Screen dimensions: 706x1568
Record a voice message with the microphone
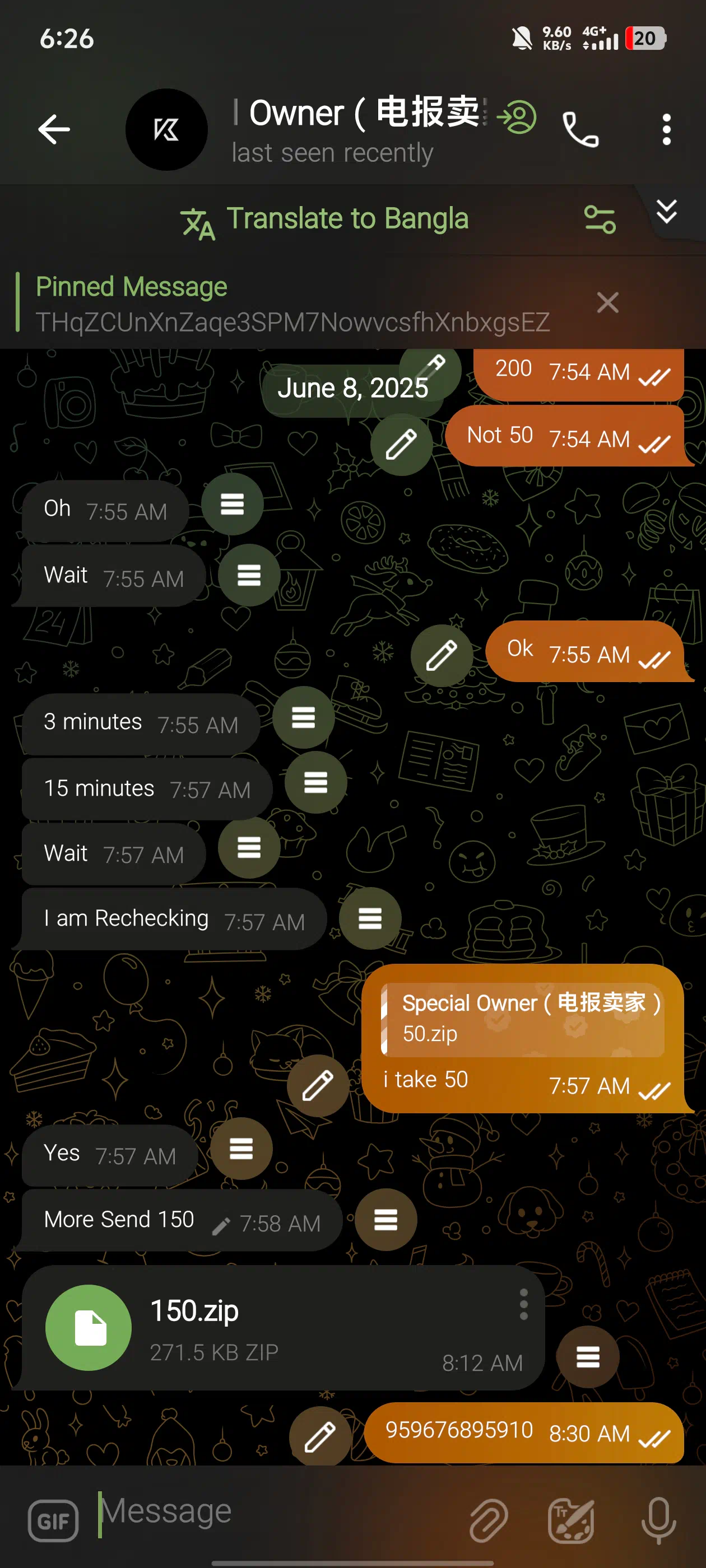658,1521
